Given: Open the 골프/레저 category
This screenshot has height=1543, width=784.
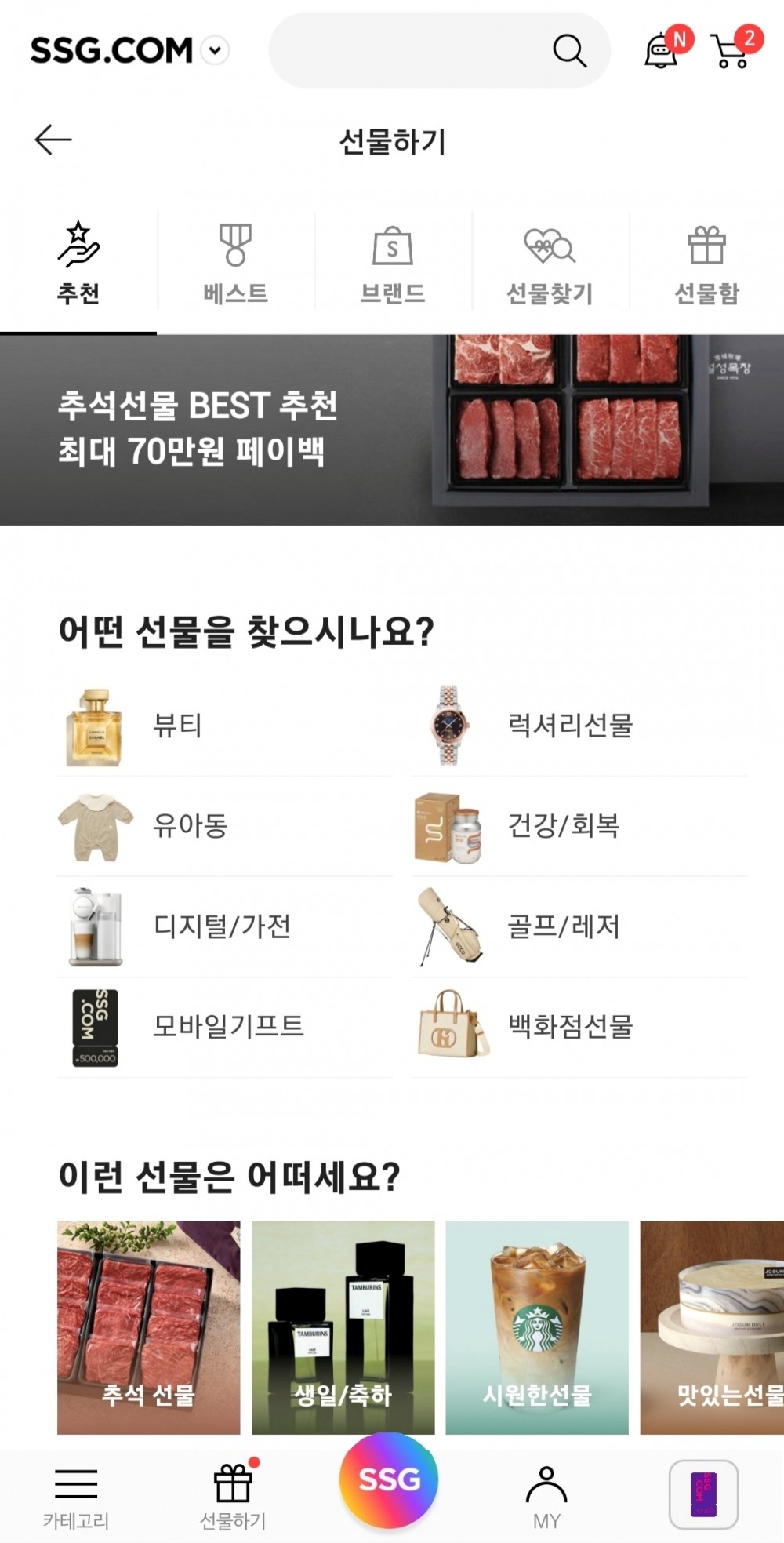Looking at the screenshot, I should pos(561,927).
